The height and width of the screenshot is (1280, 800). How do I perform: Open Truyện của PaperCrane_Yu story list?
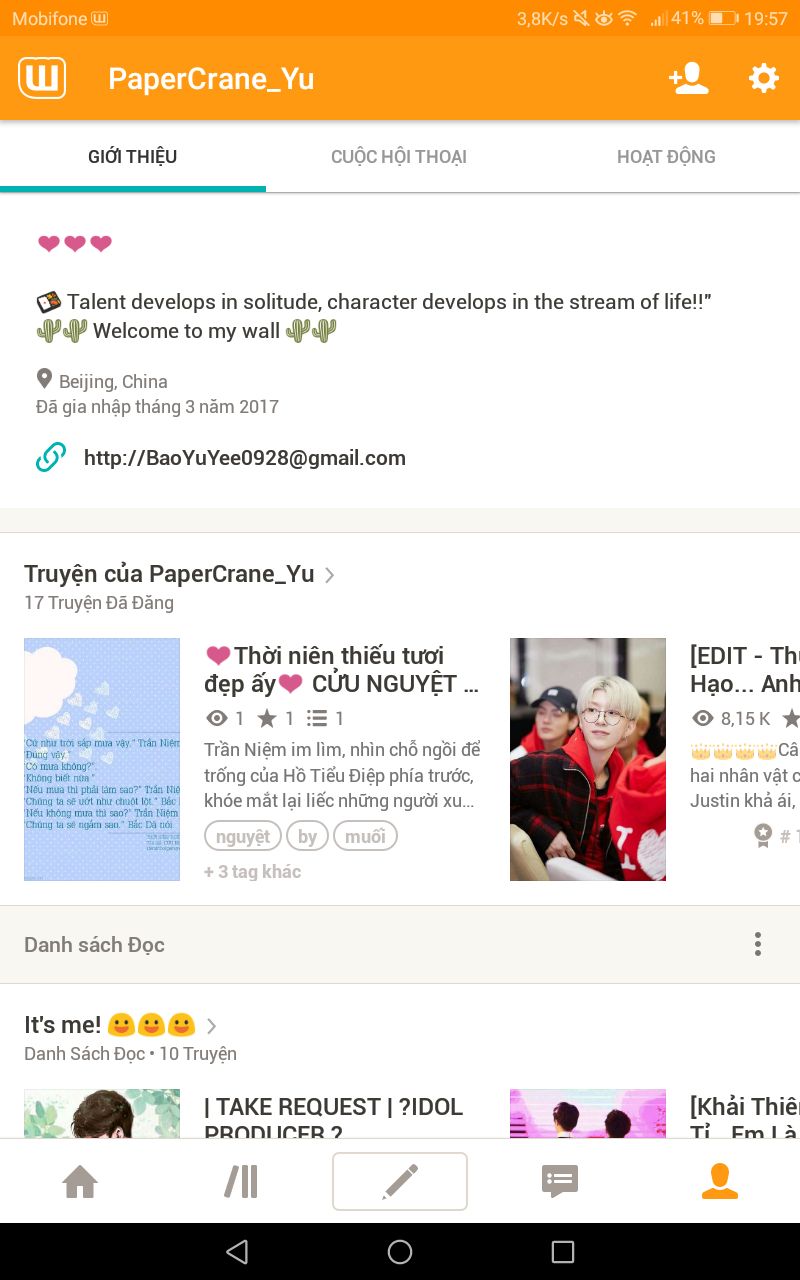coord(180,574)
